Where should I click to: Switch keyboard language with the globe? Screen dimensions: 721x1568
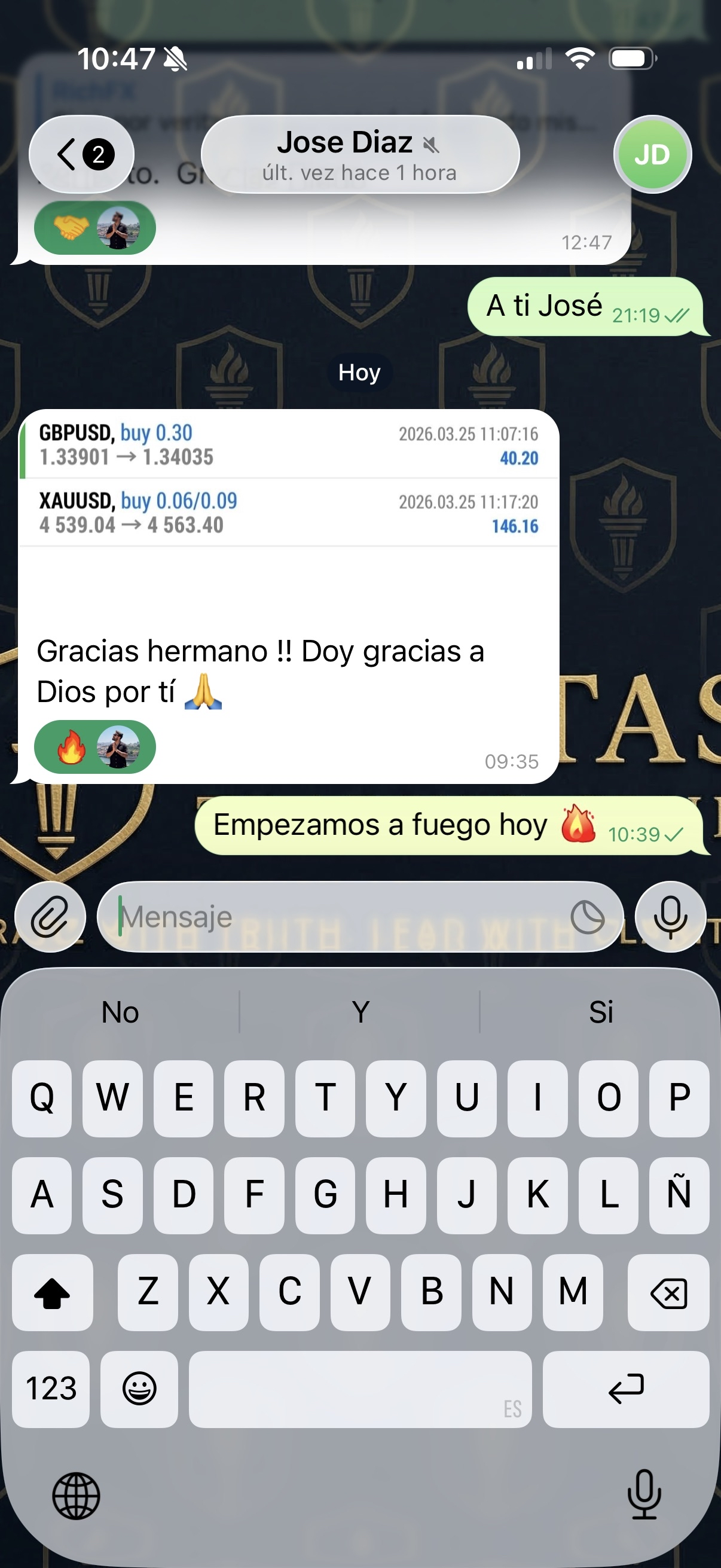[76, 1496]
